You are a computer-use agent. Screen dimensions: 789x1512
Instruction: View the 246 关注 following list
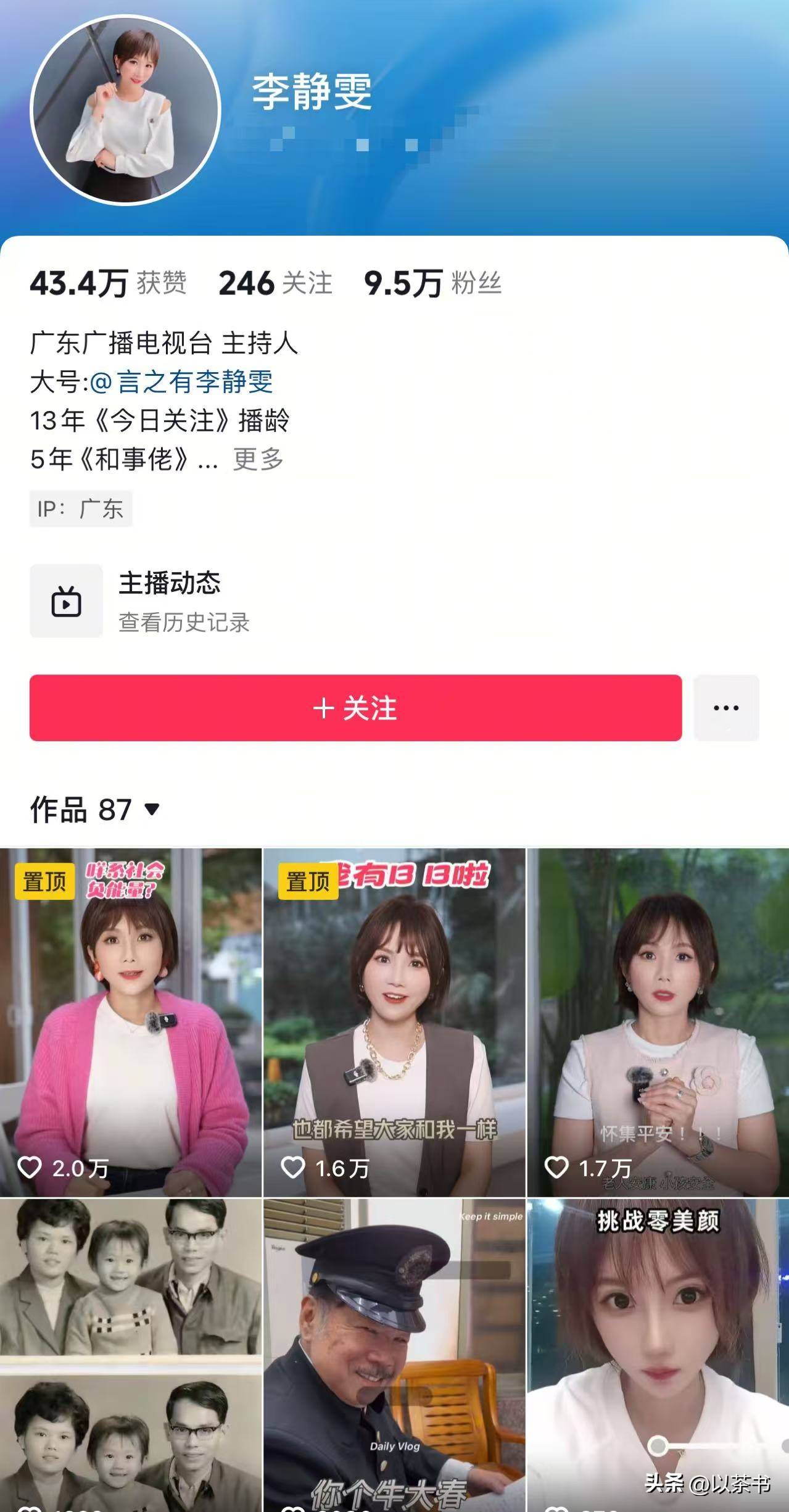275,283
